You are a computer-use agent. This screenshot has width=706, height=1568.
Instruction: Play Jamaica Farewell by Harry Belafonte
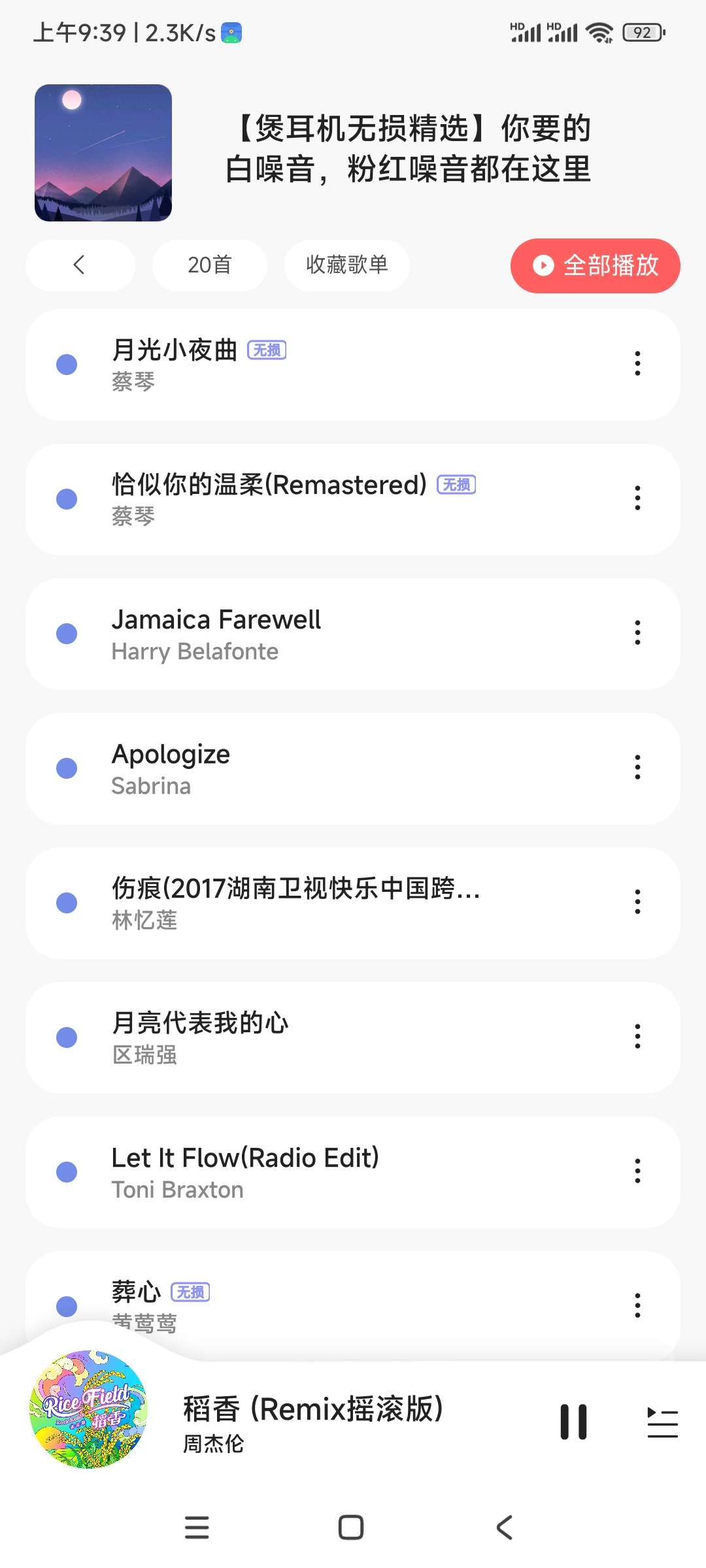[x=327, y=634]
